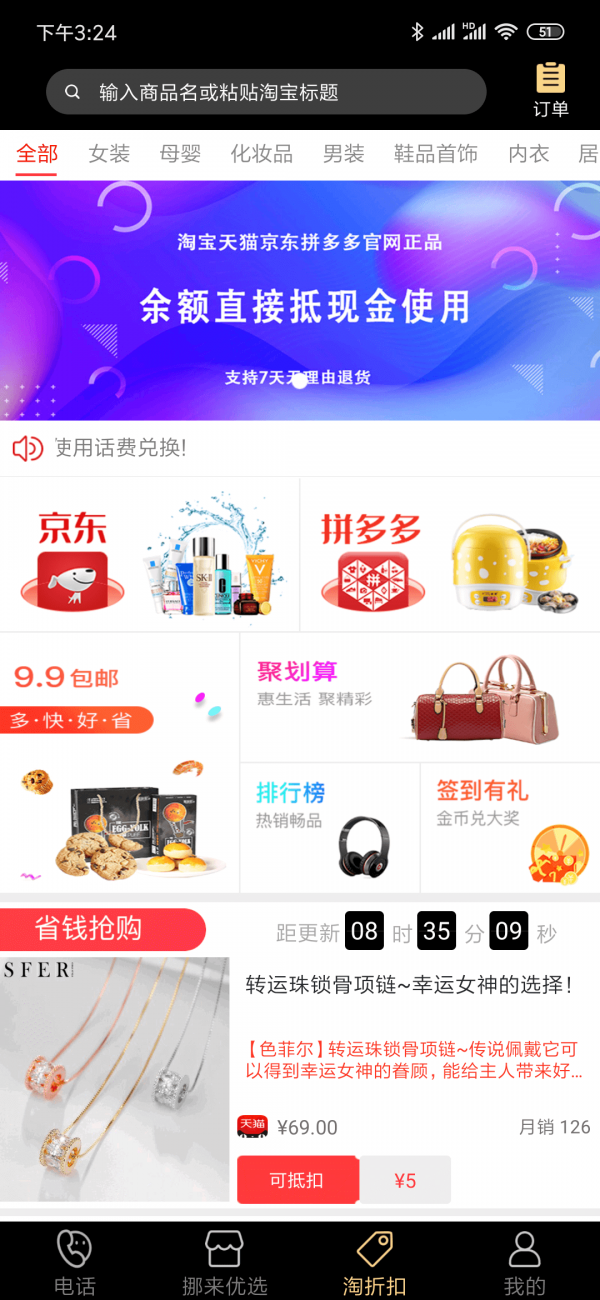Select the 母婴 category tab
The height and width of the screenshot is (1300, 600).
click(x=180, y=153)
